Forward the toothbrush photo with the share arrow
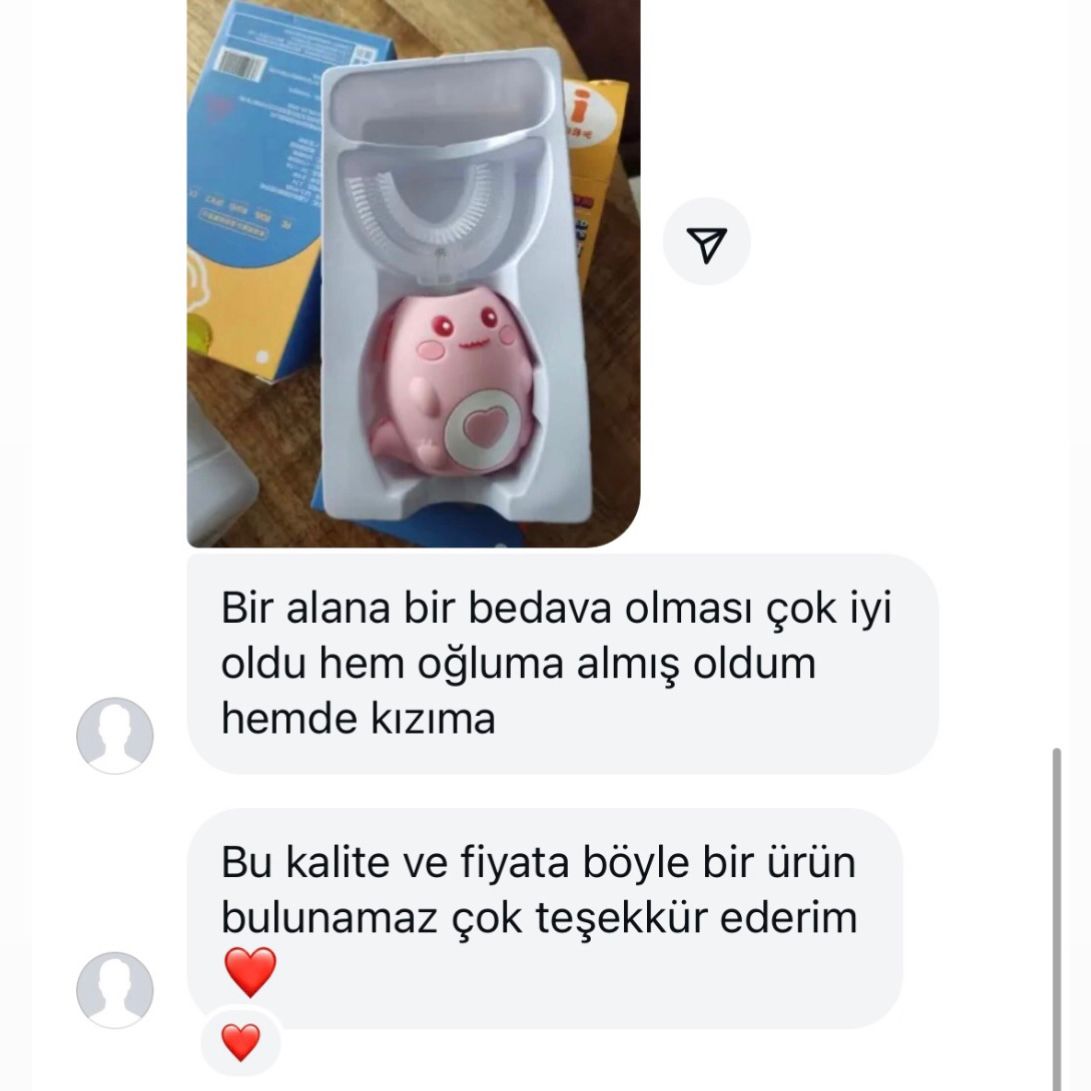Viewport: 1091px width, 1091px height. click(x=707, y=242)
